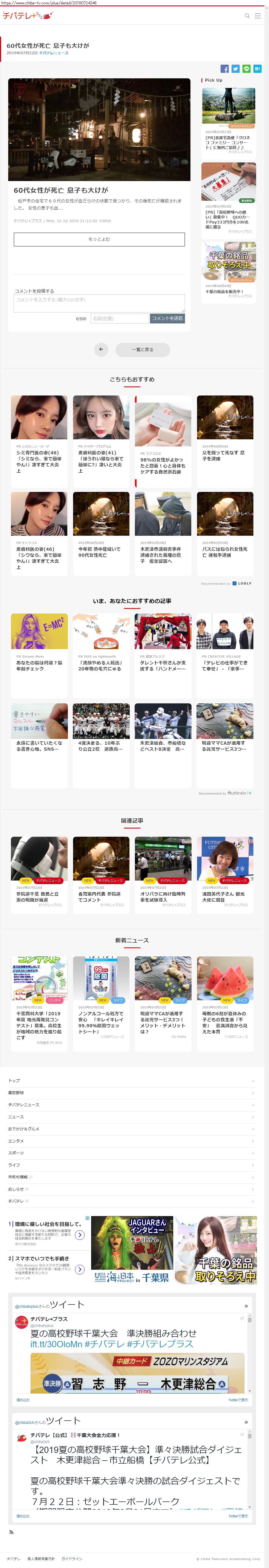Screen dimensions: 269x1568
Task: Open the ガイドライン footer link
Action: [x=72, y=1559]
